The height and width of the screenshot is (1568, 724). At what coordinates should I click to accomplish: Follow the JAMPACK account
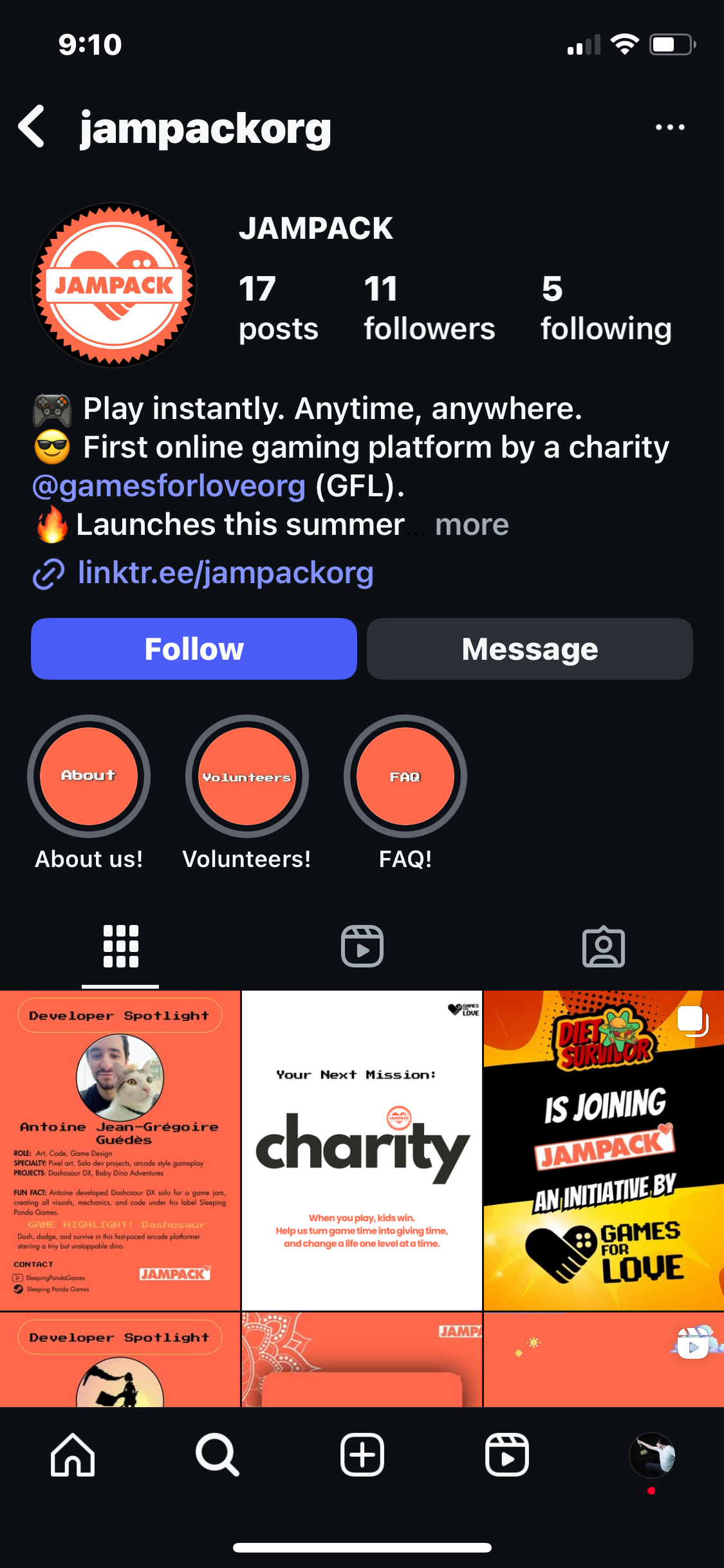194,649
